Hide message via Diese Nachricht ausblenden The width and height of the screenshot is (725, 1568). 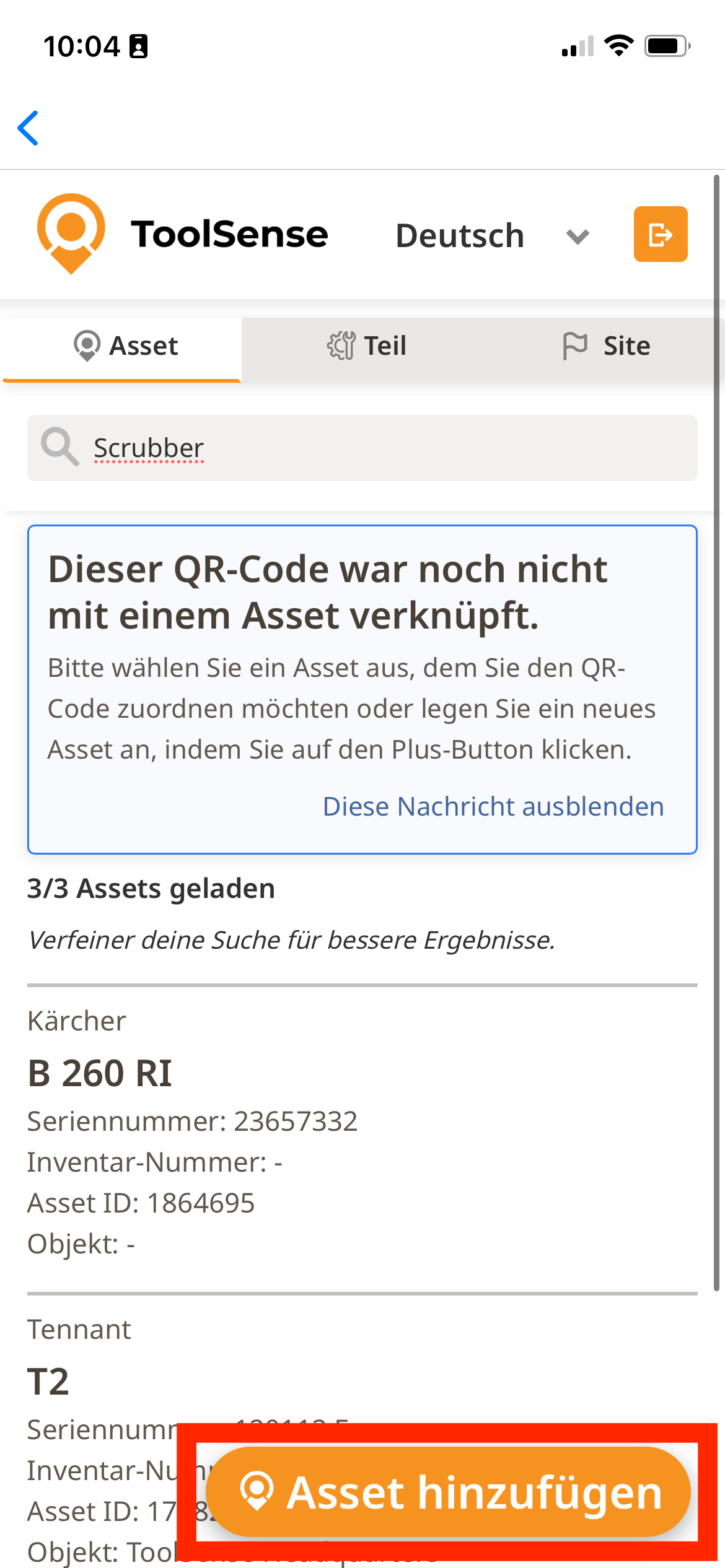[x=493, y=806]
